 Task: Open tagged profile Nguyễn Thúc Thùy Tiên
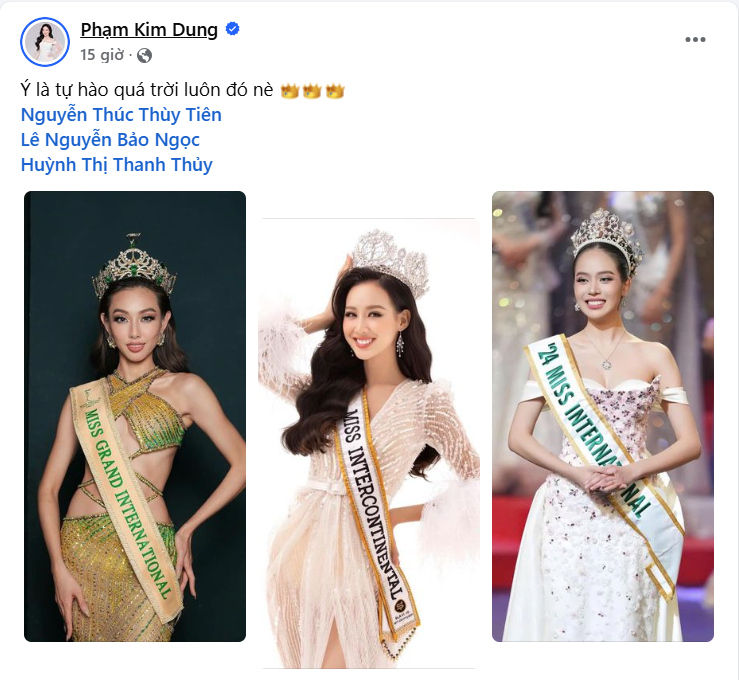(x=121, y=115)
